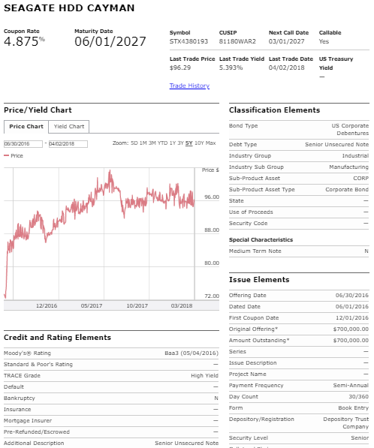Viewport: 374px width, 448px height.
Task: Select the 5Y zoom range
Action: (189, 143)
